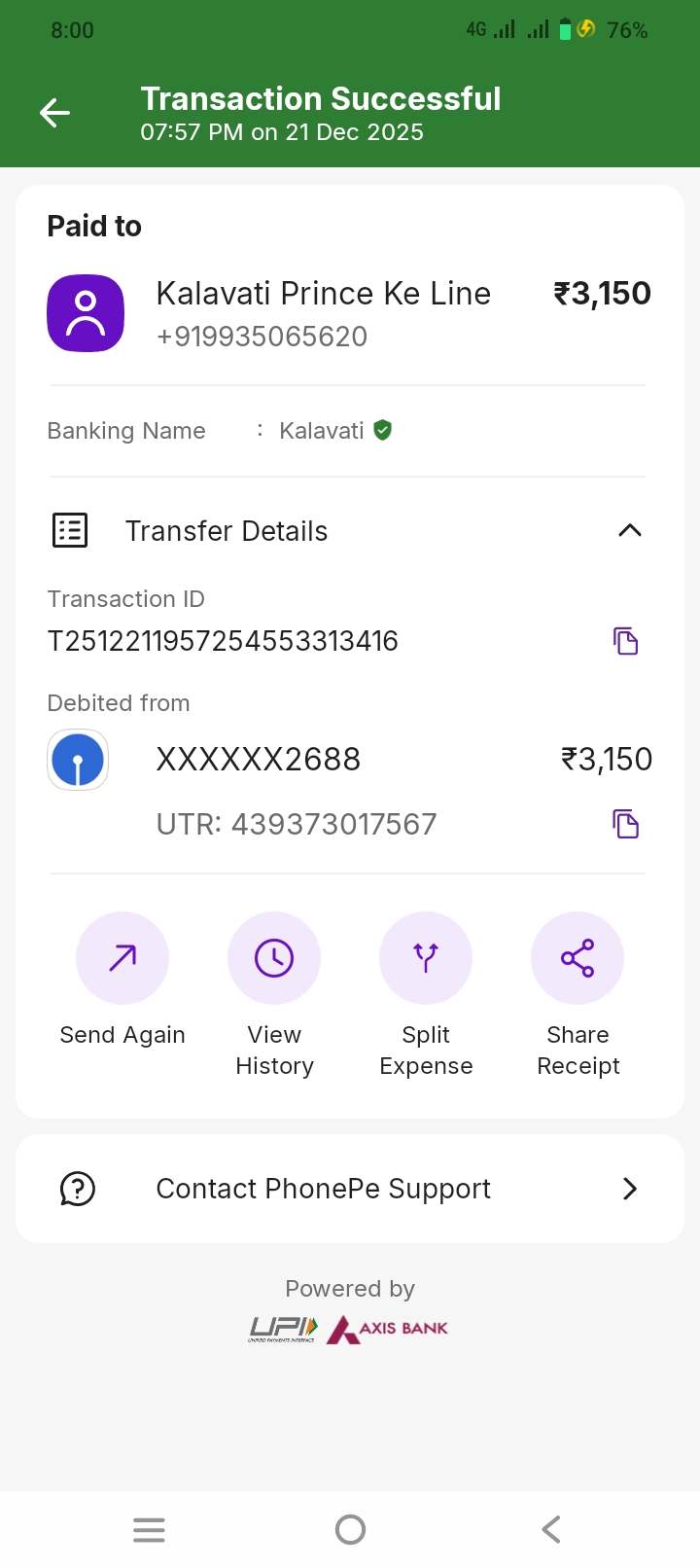Open Contact PhonePe Support
Screen dimensions: 700x1568
(350, 1189)
